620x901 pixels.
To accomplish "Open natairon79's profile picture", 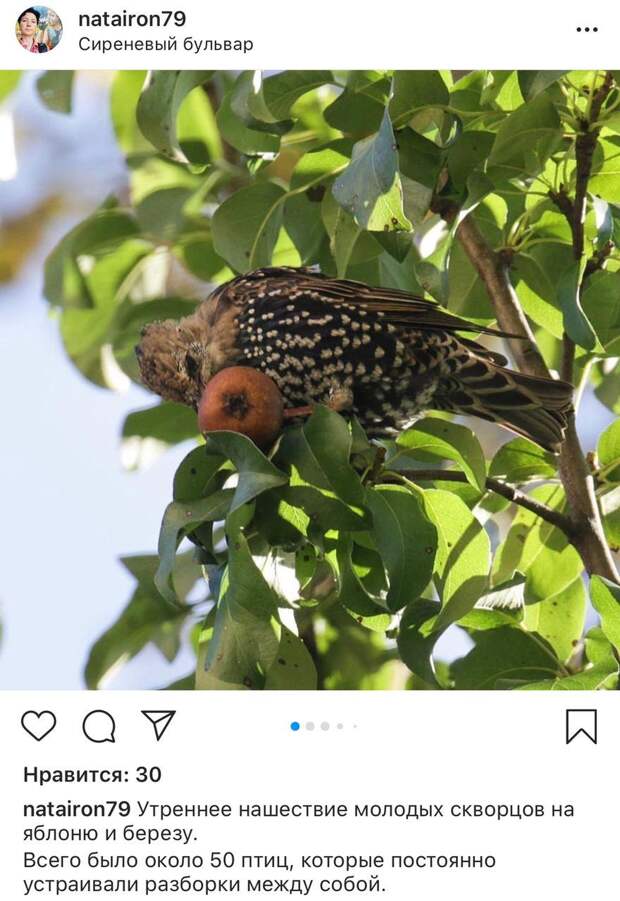I will click(x=38, y=30).
